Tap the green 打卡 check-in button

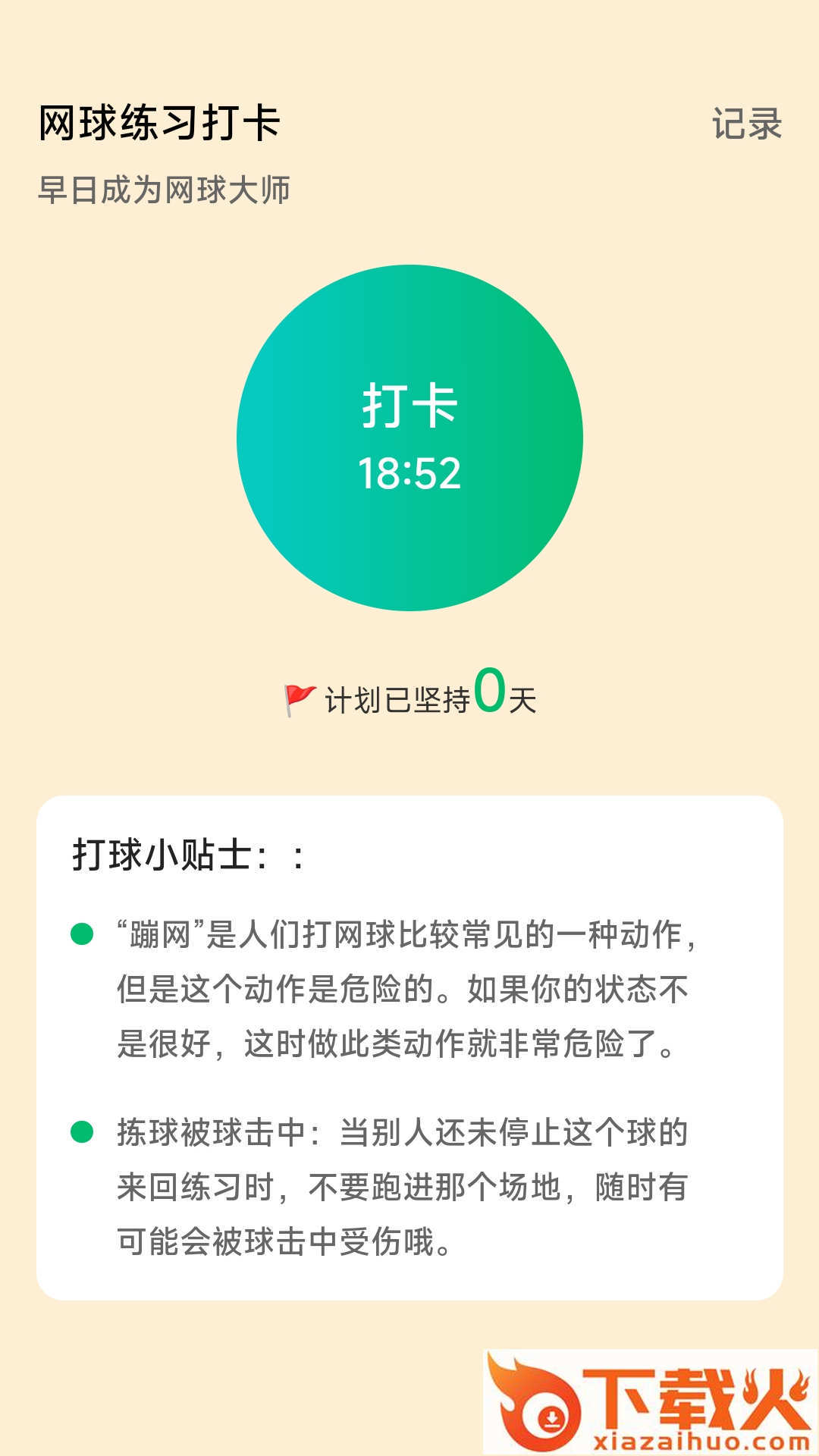tap(409, 438)
